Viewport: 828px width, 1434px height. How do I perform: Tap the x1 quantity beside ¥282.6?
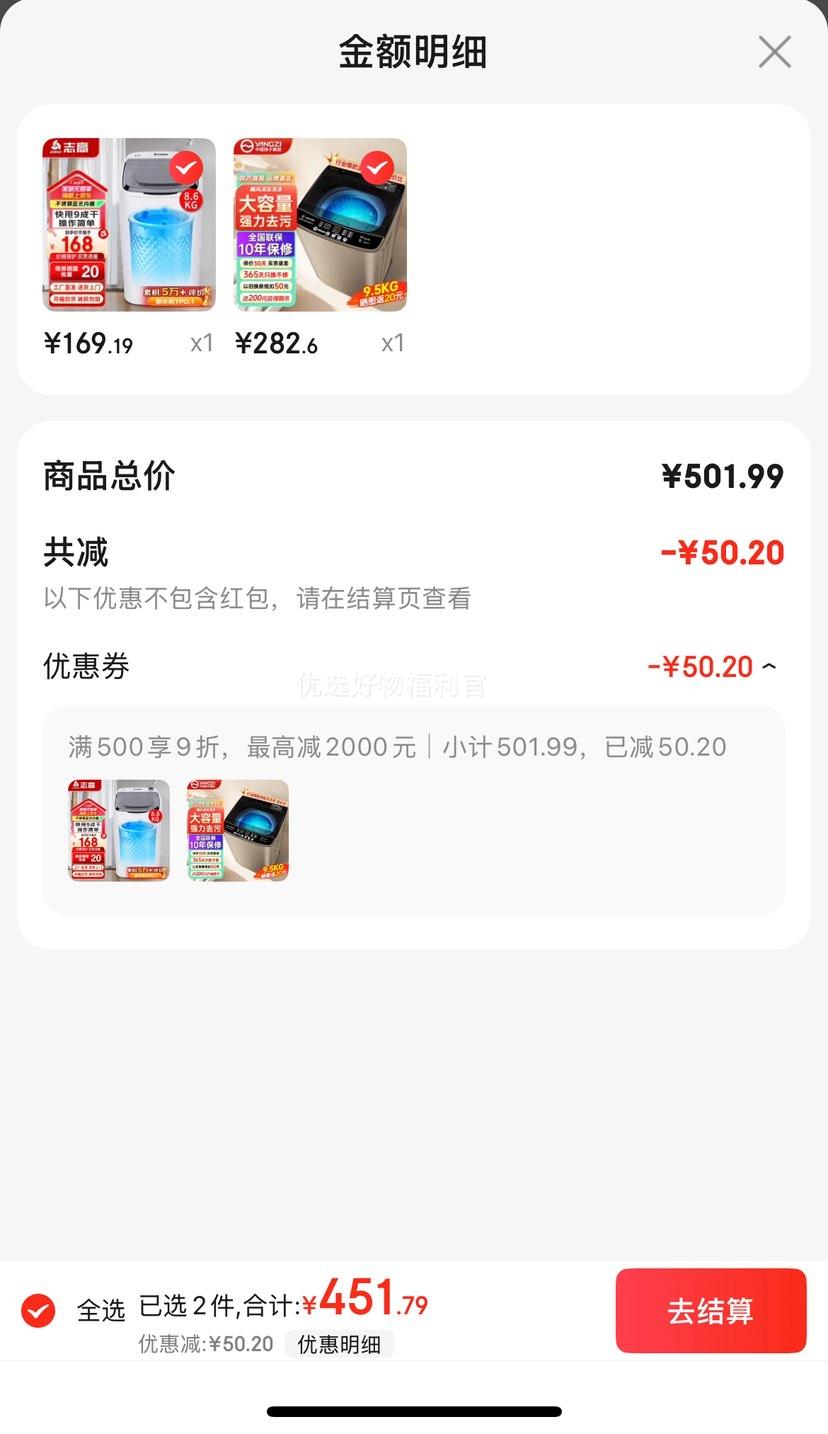coord(392,343)
